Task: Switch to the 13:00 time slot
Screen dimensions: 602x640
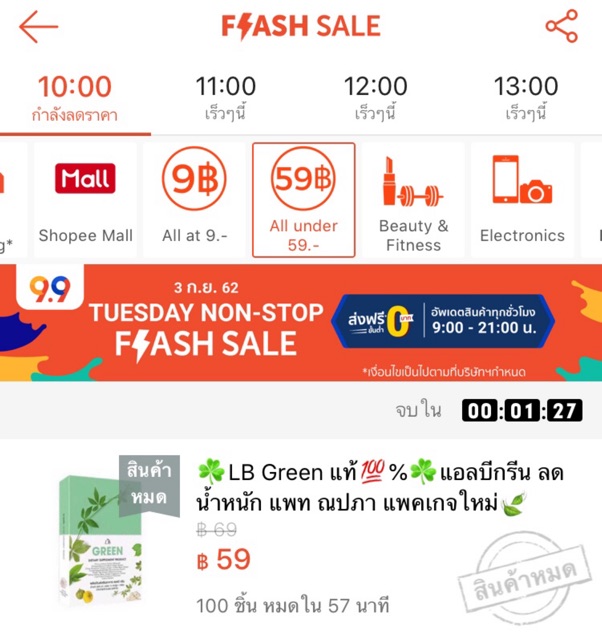Action: (x=526, y=98)
